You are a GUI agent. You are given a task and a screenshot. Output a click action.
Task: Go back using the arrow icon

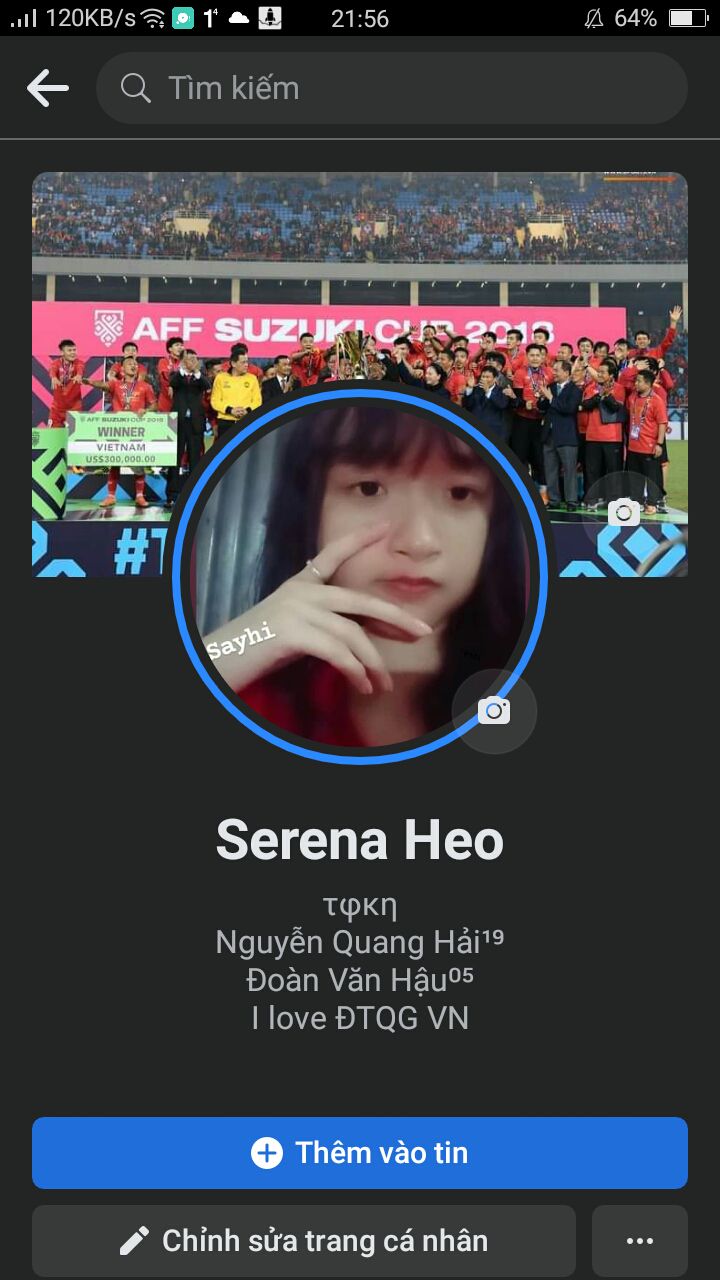click(47, 88)
